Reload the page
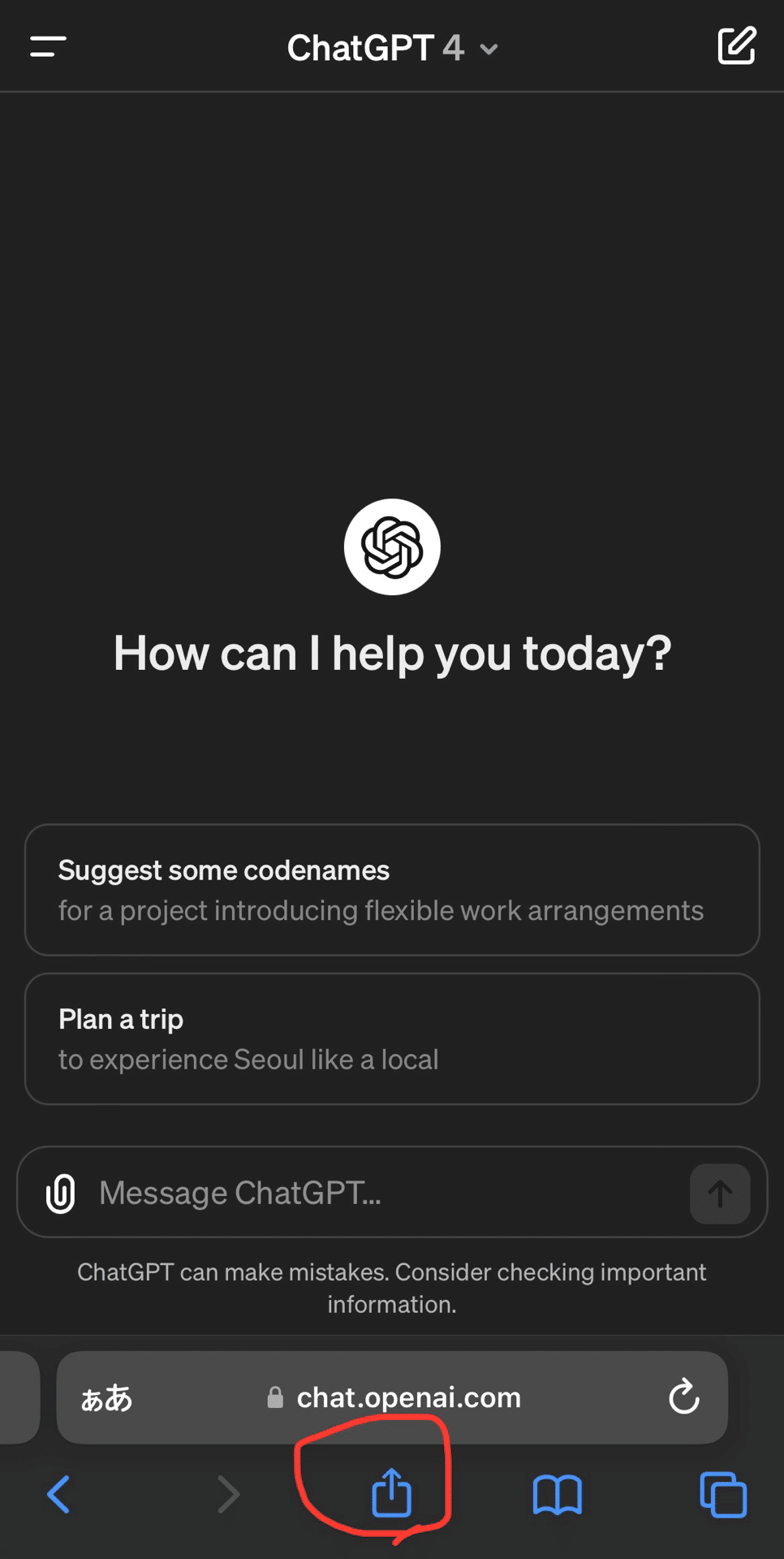This screenshot has width=784, height=1559. (683, 1397)
